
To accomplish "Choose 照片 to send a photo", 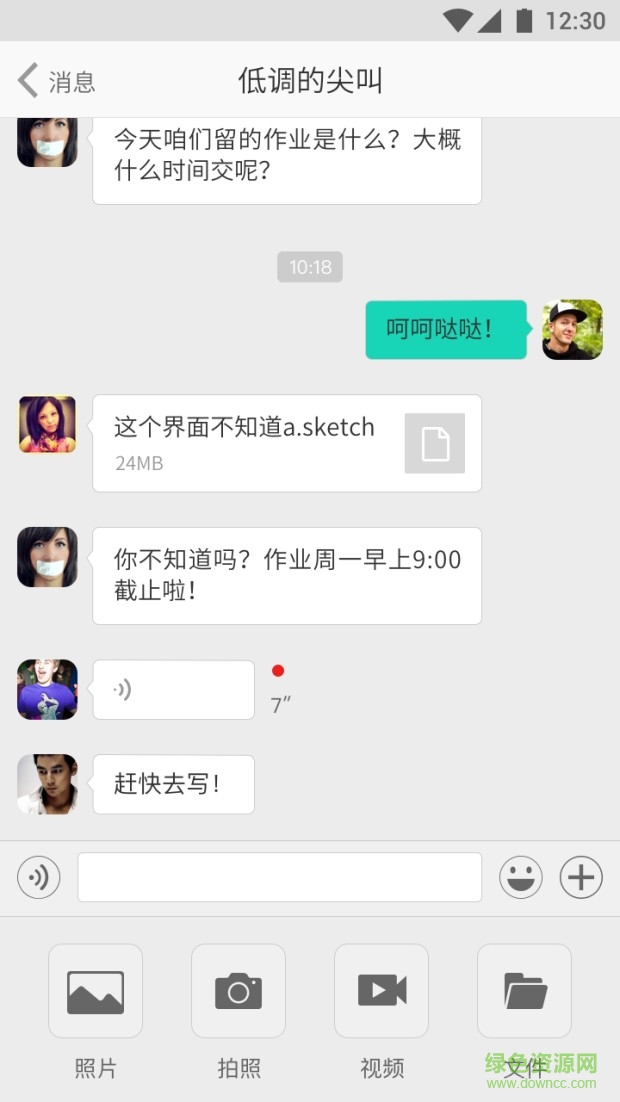I will coord(95,991).
